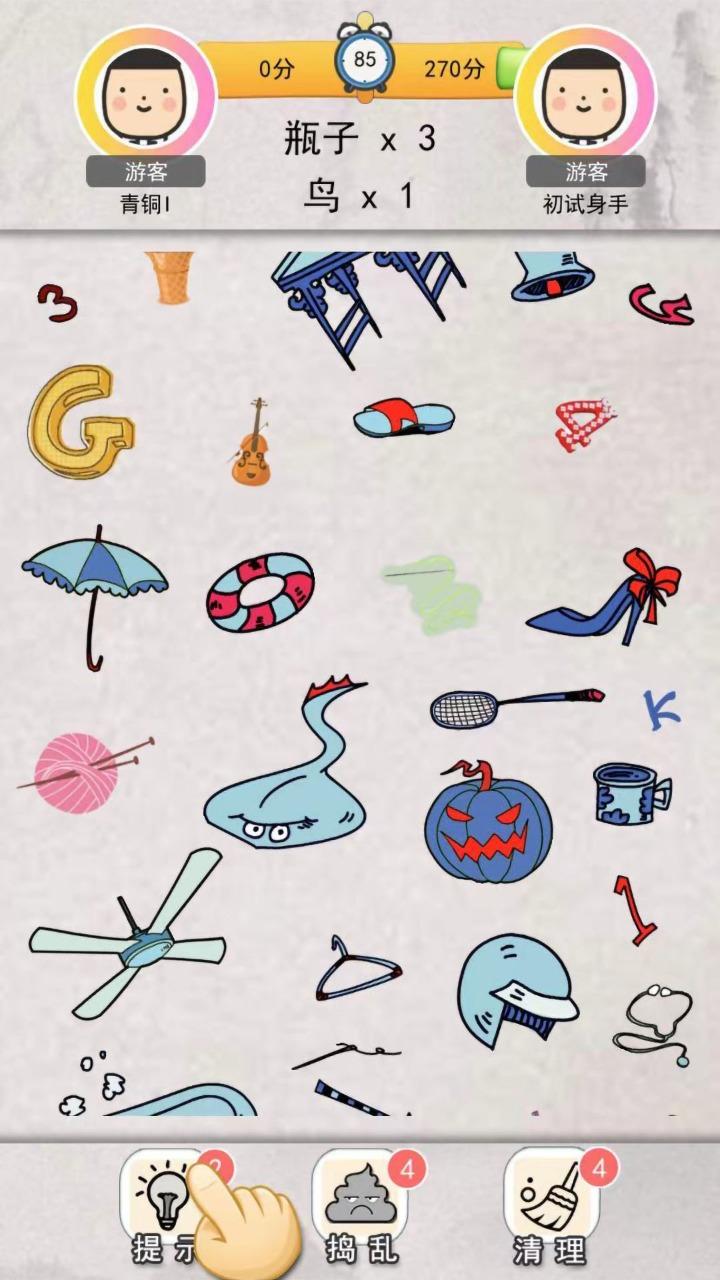Pick the small violin object
This screenshot has width=720, height=1280.
click(252, 445)
